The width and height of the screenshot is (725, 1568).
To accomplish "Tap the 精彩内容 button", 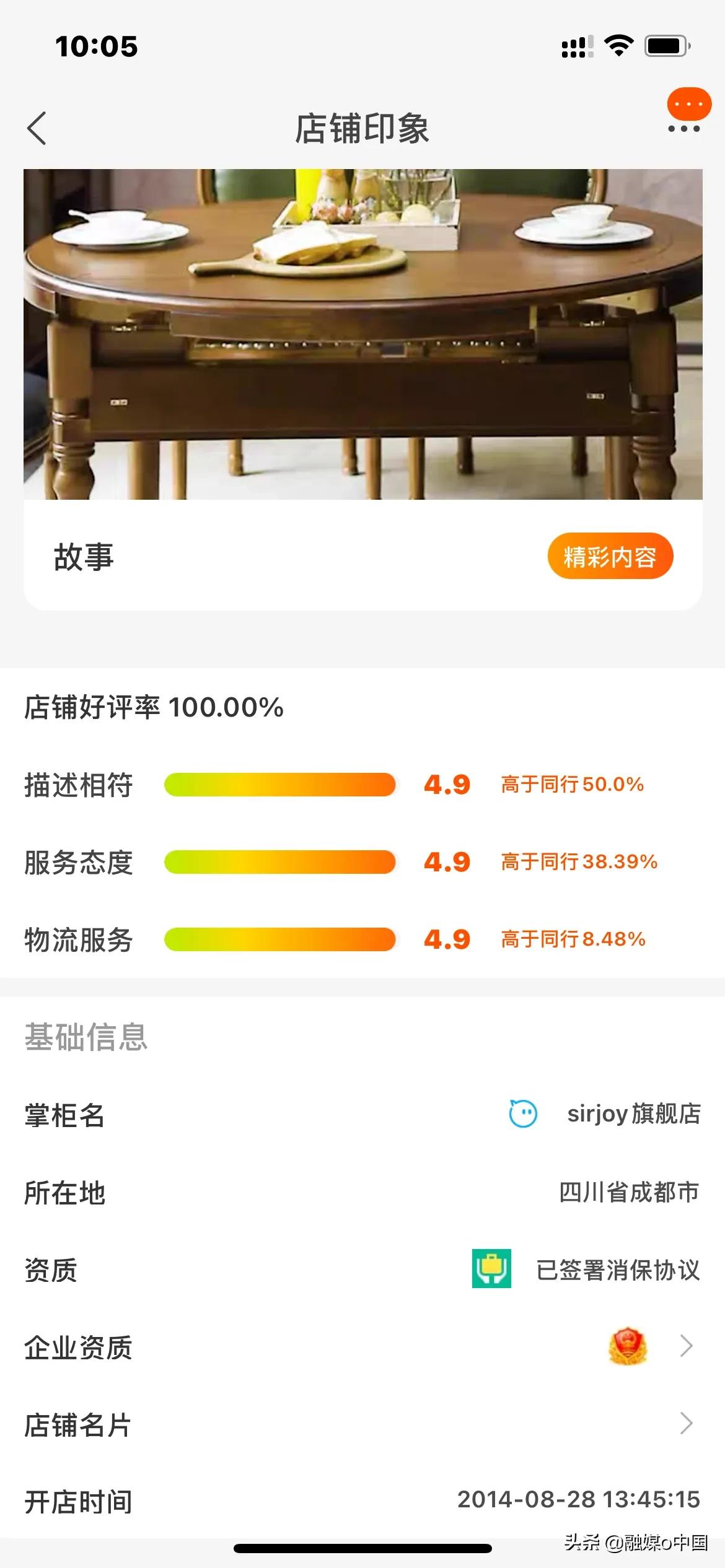I will [610, 556].
